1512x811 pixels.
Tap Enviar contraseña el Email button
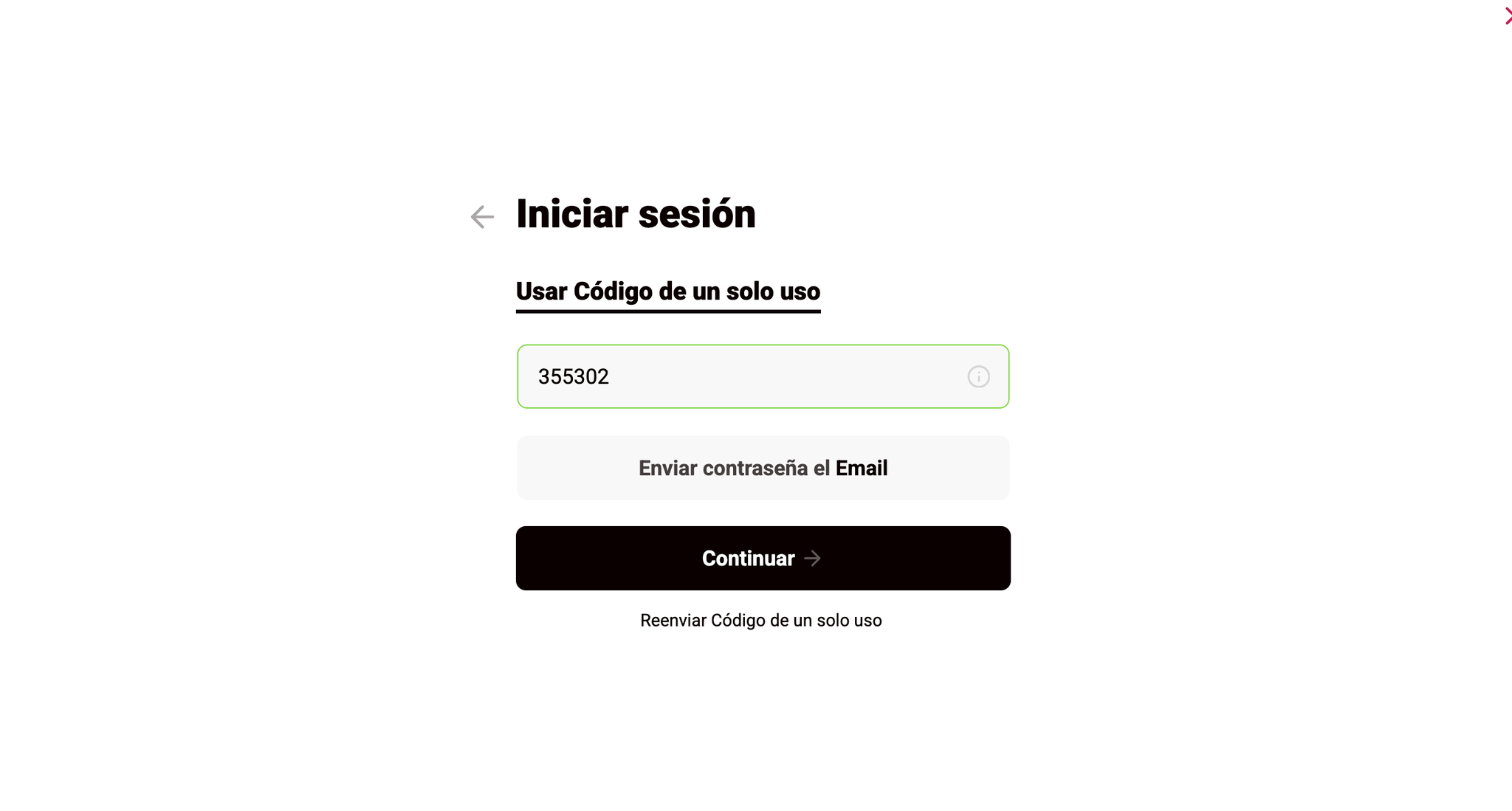point(763,468)
